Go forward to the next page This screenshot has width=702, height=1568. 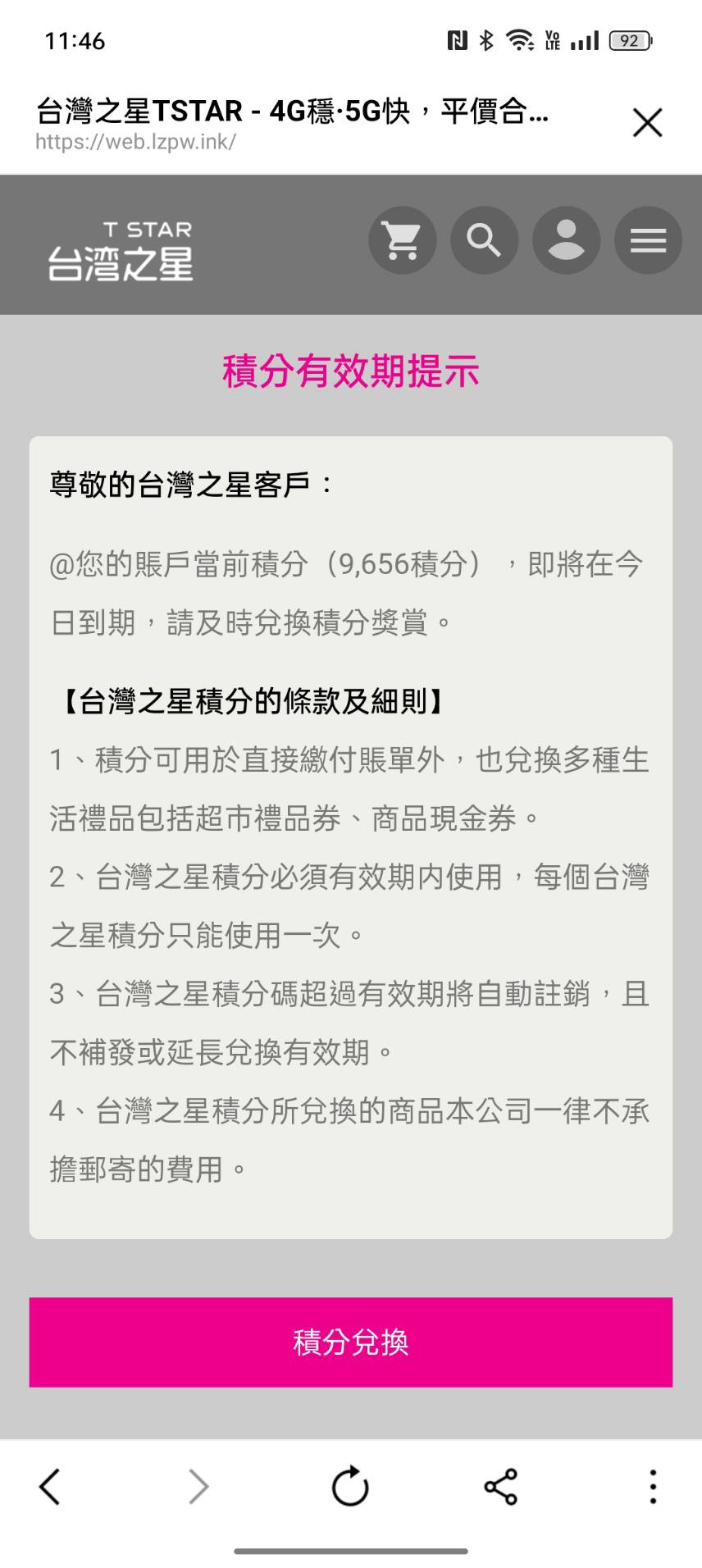[x=198, y=1486]
